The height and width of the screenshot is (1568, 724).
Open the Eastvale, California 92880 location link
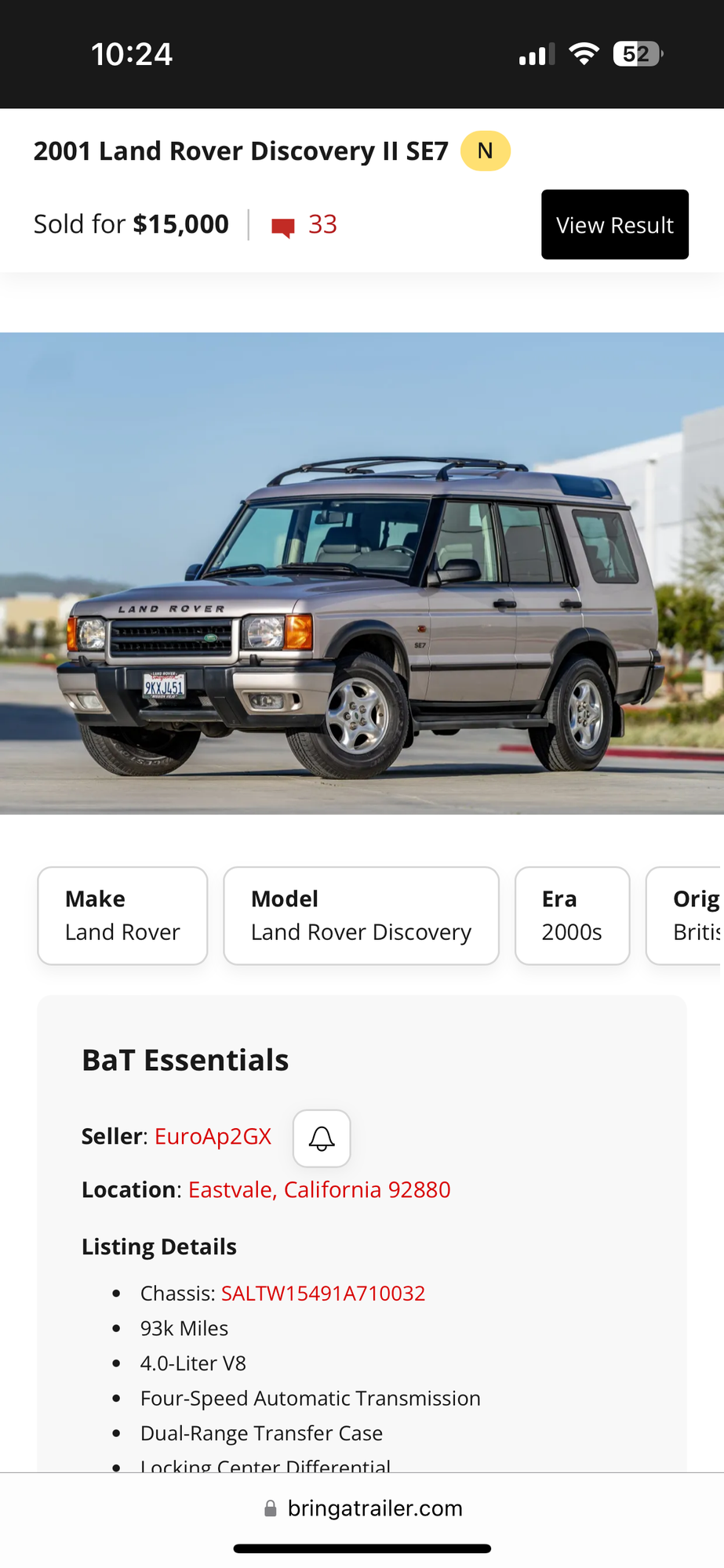[319, 1190]
